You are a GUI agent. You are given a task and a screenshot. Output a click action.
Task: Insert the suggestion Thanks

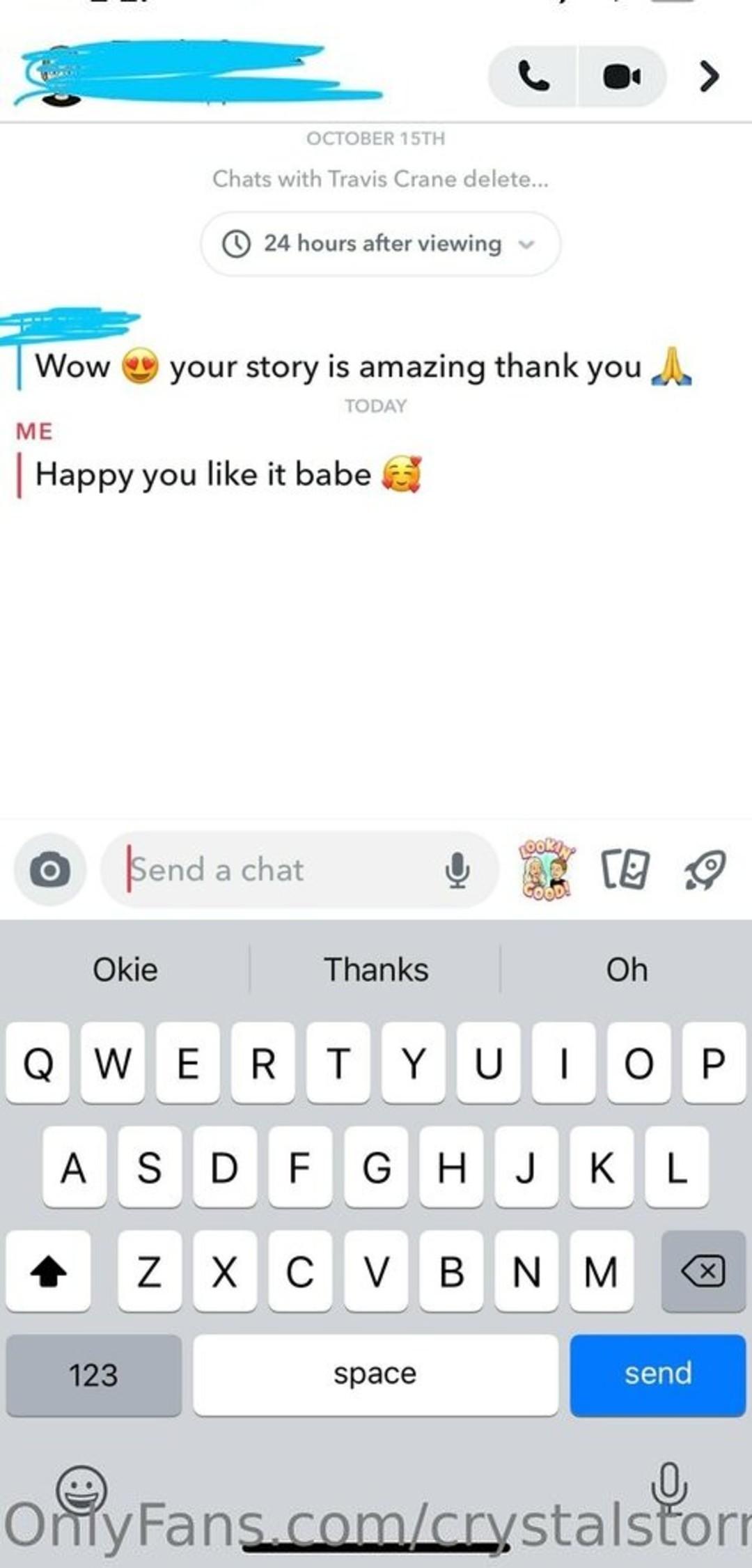coord(376,970)
